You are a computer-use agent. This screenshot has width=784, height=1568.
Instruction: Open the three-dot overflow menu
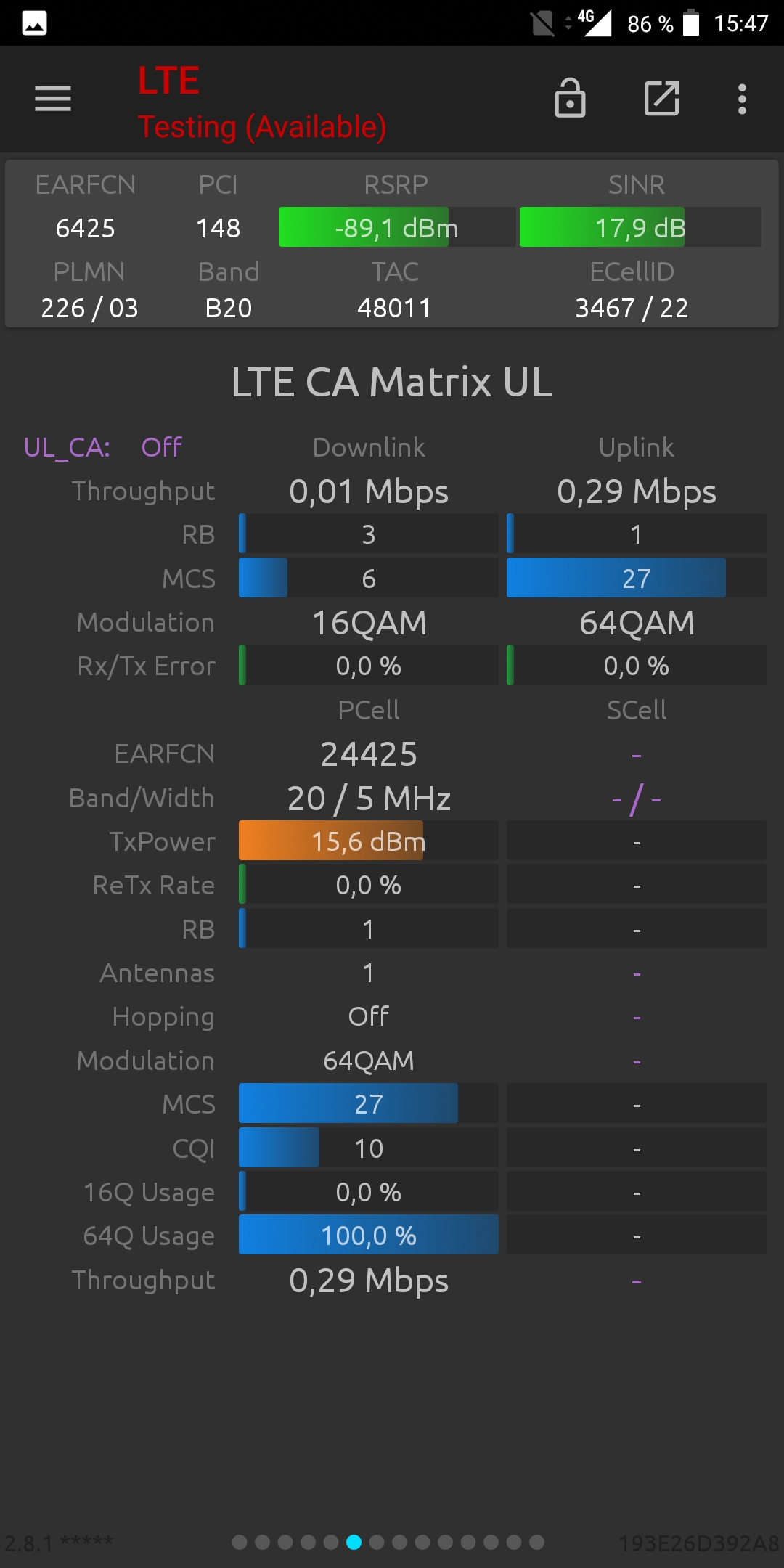coord(742,99)
